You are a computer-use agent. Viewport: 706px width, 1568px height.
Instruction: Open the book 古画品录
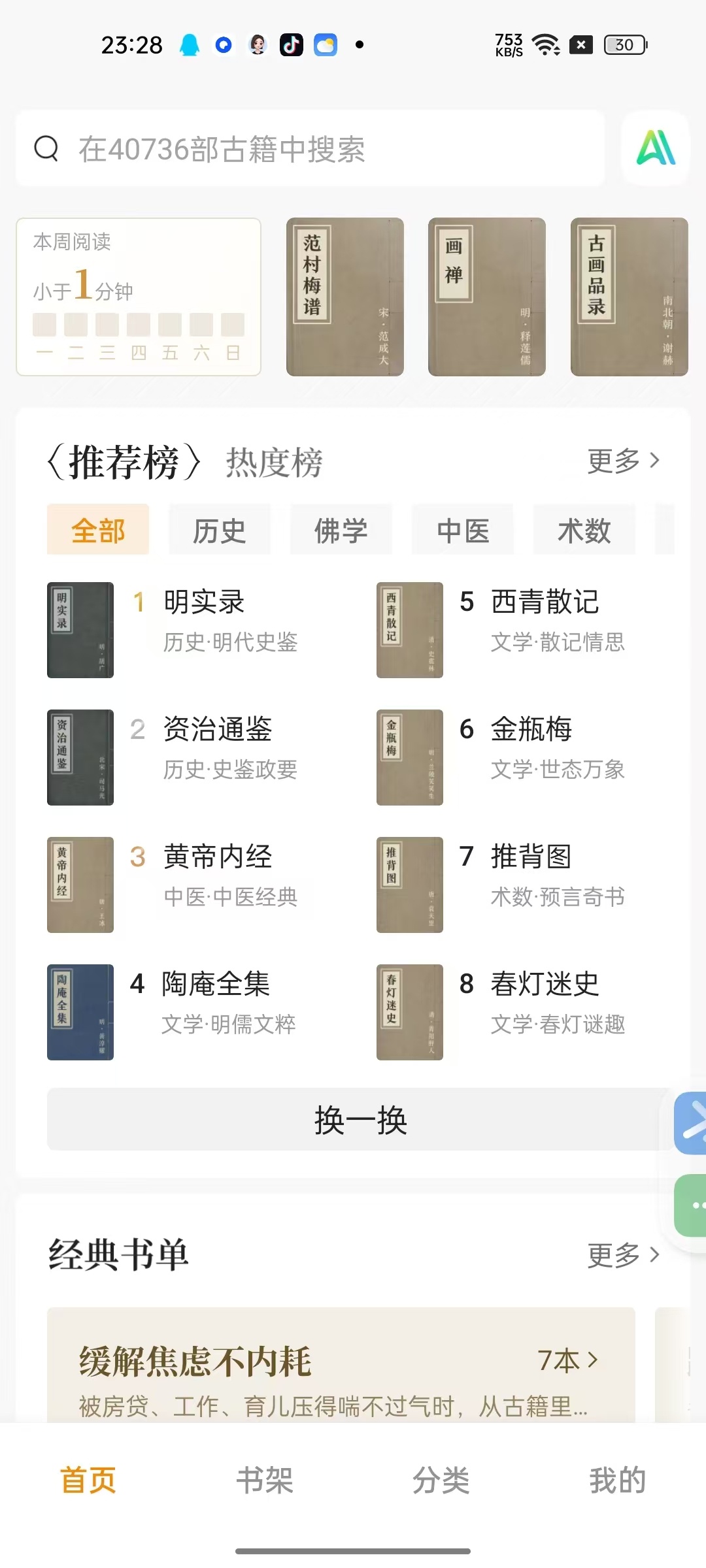pyautogui.click(x=629, y=297)
